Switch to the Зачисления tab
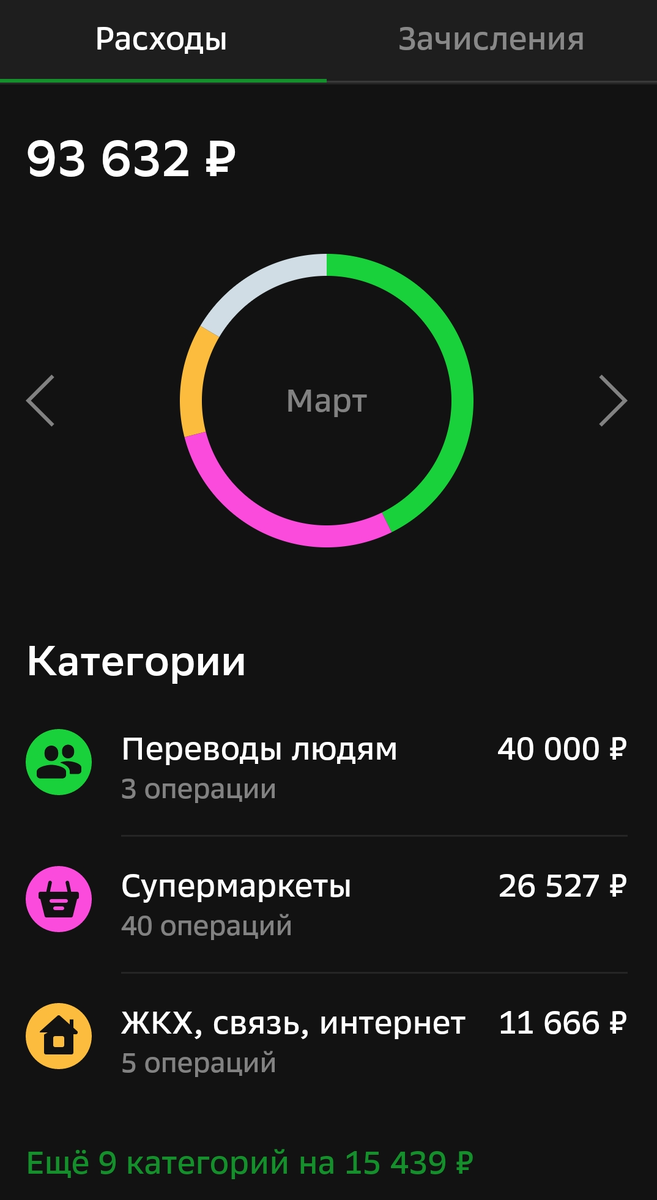The image size is (657, 1200). tap(491, 40)
